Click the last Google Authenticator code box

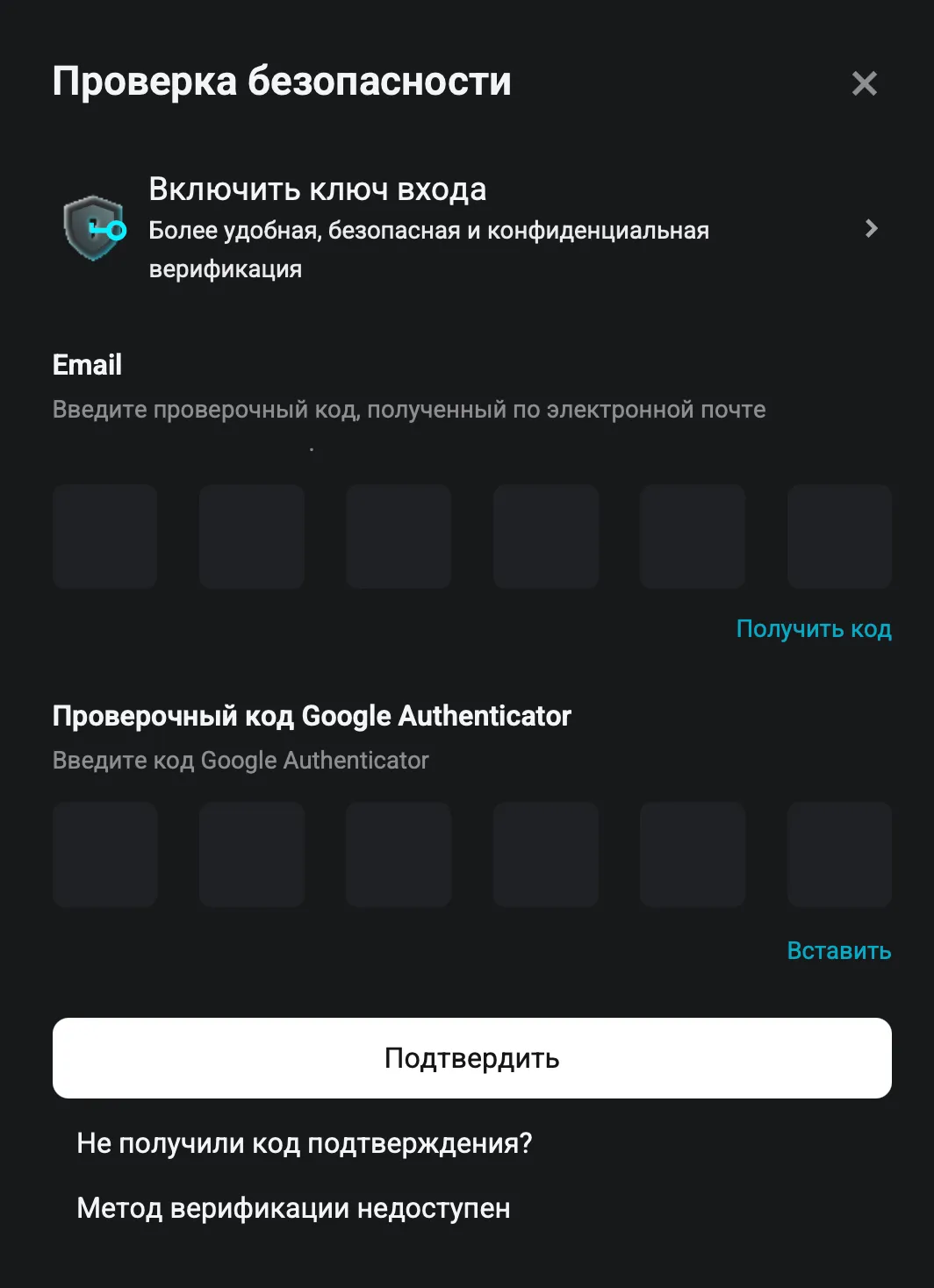(839, 854)
